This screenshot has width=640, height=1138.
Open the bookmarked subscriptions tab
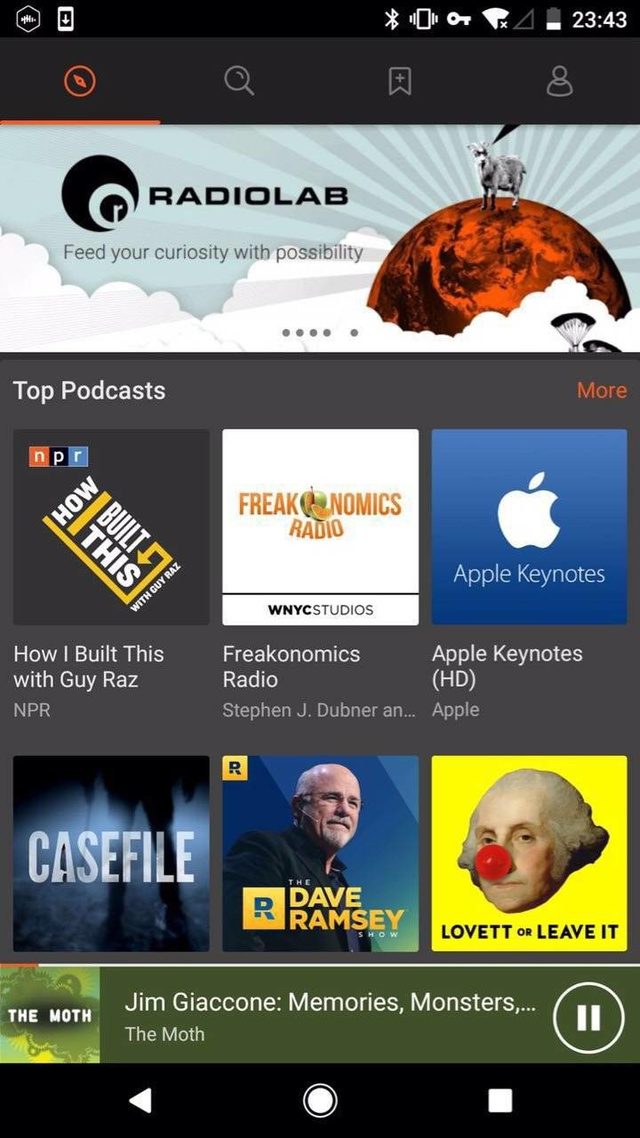pyautogui.click(x=399, y=81)
